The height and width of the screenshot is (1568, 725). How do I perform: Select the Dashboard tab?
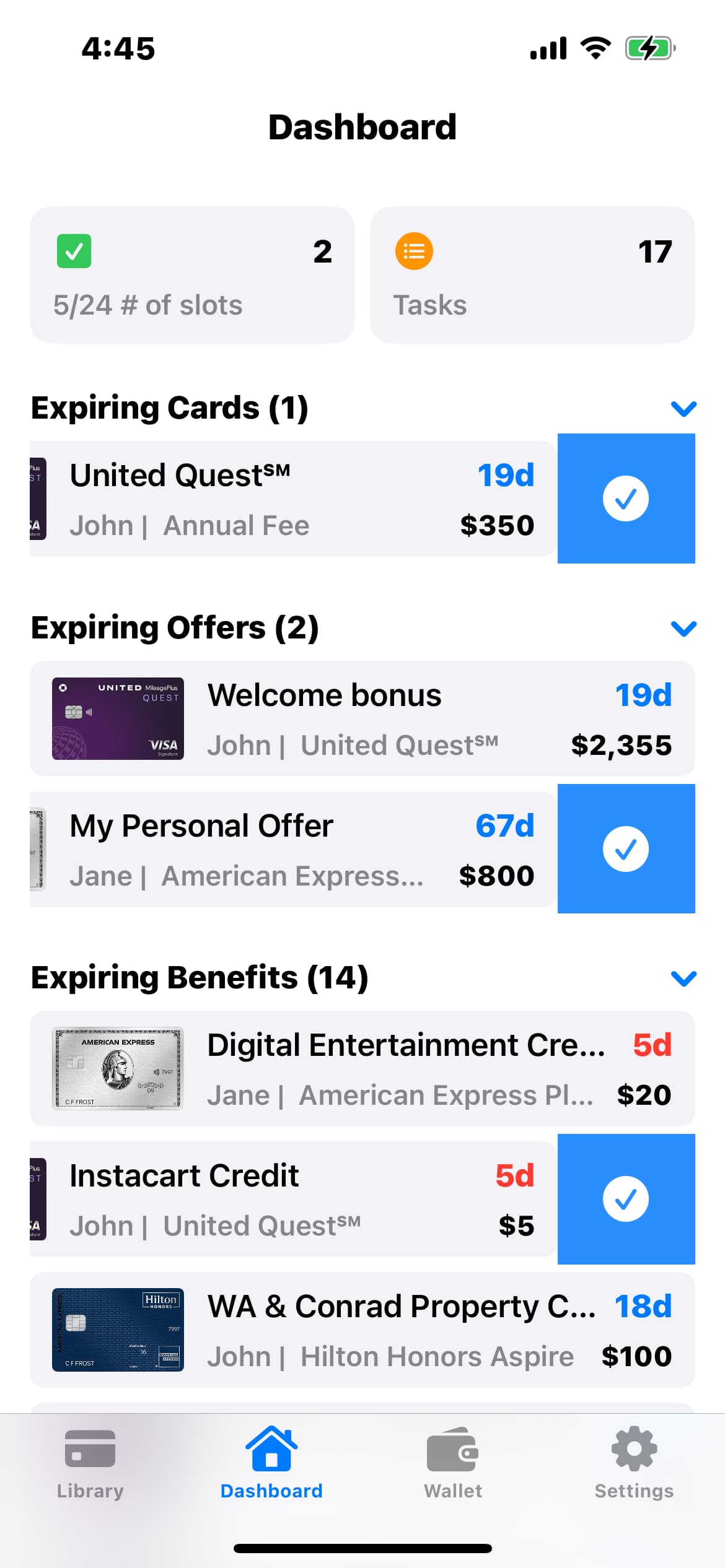coord(271,1464)
